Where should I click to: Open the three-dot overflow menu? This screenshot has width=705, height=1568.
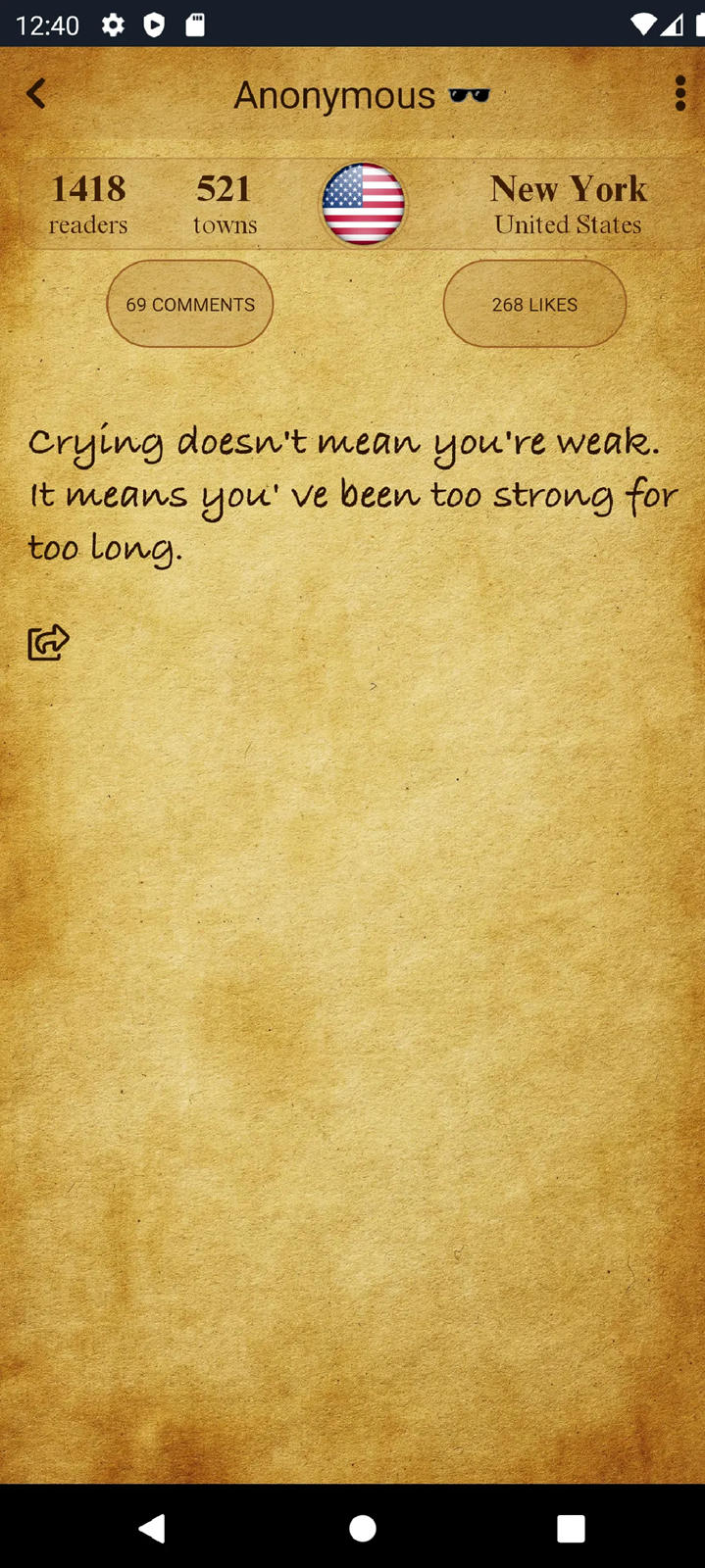tap(680, 94)
